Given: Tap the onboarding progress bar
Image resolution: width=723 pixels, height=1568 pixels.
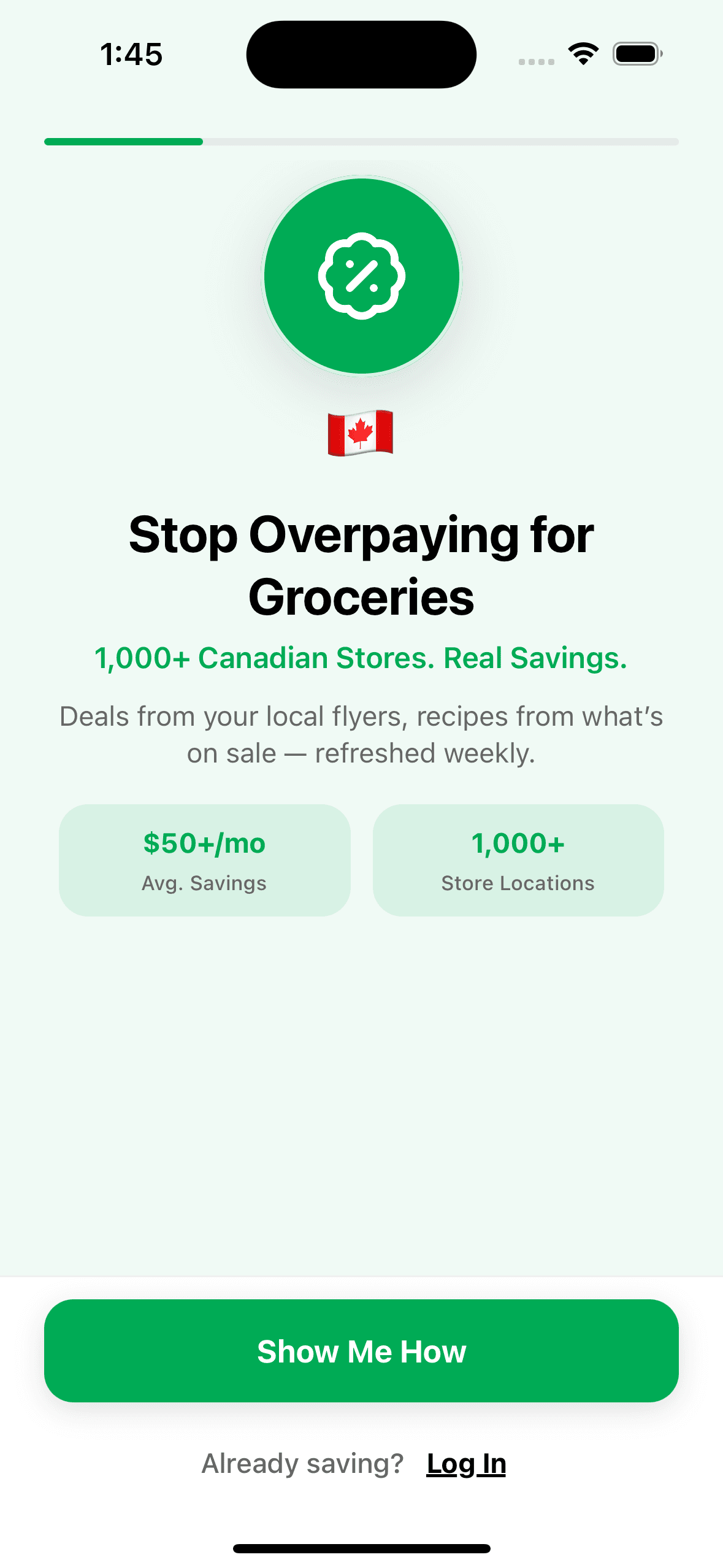Looking at the screenshot, I should click(361, 142).
